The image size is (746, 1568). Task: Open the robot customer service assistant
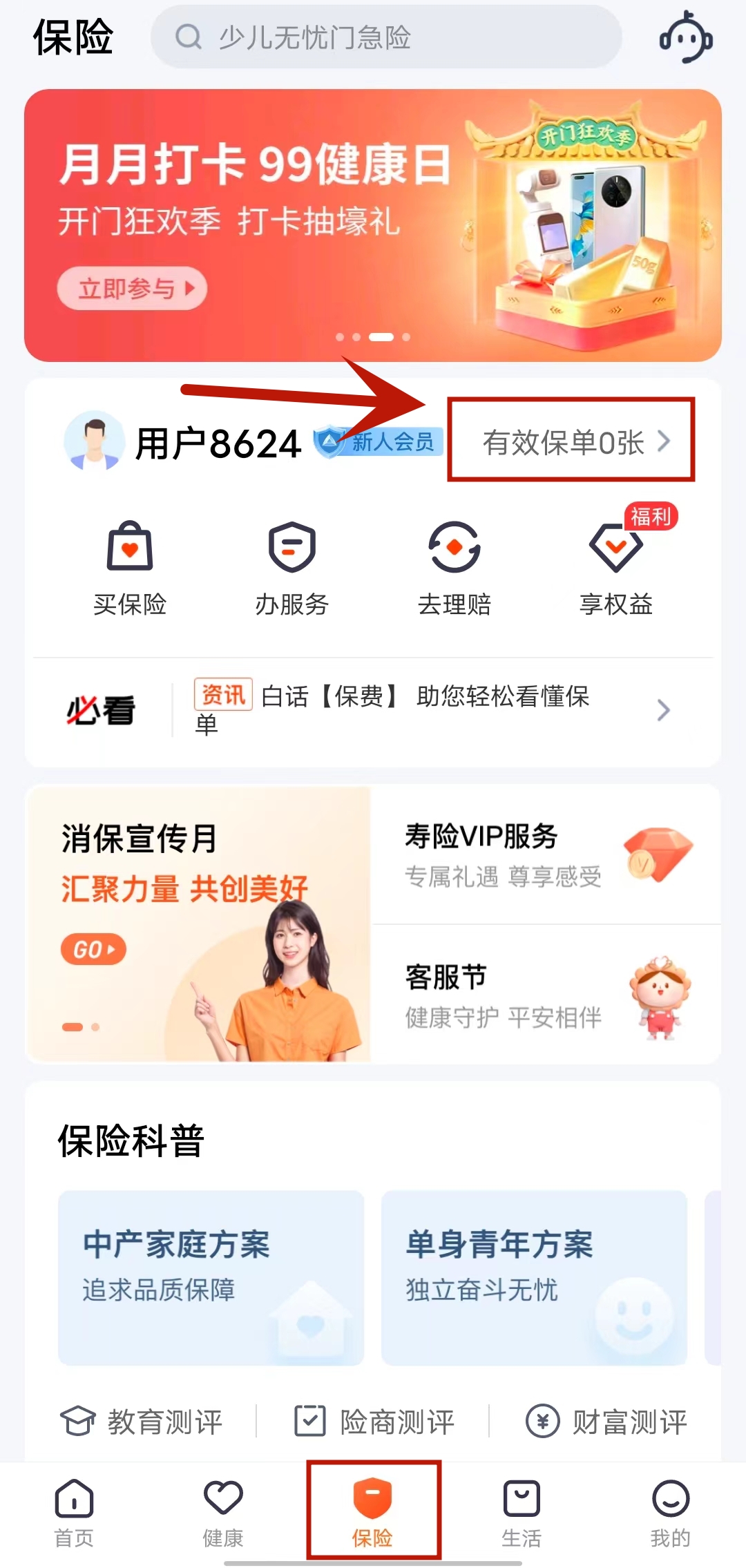686,37
